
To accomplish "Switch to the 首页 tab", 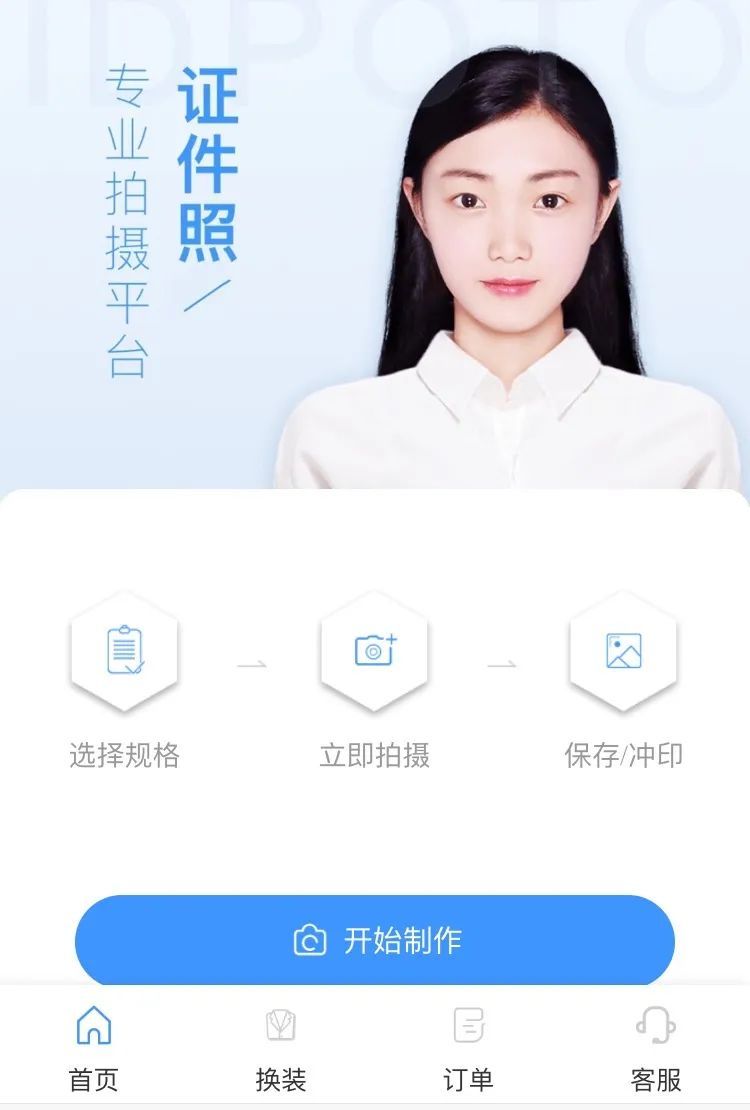I will click(94, 1048).
